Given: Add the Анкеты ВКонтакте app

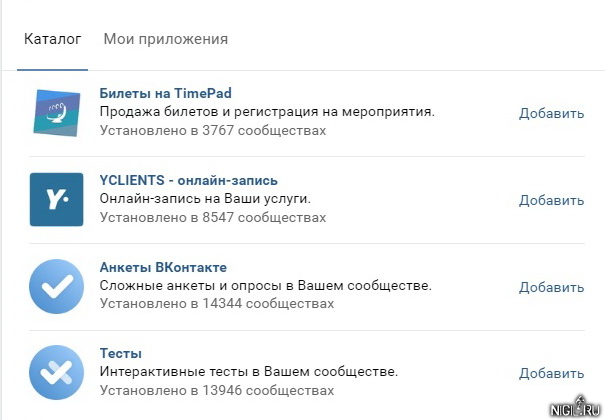Looking at the screenshot, I should 551,287.
